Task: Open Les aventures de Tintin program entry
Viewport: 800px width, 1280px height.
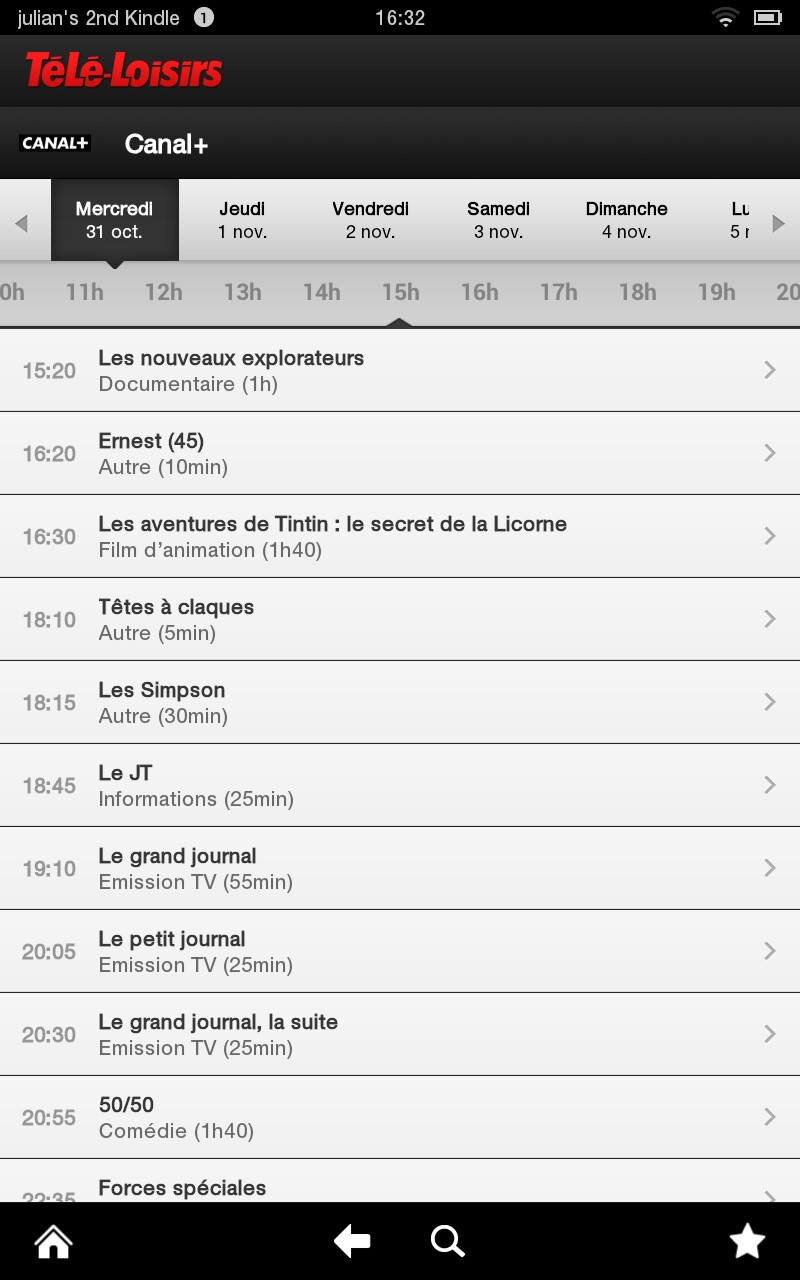Action: coord(400,536)
